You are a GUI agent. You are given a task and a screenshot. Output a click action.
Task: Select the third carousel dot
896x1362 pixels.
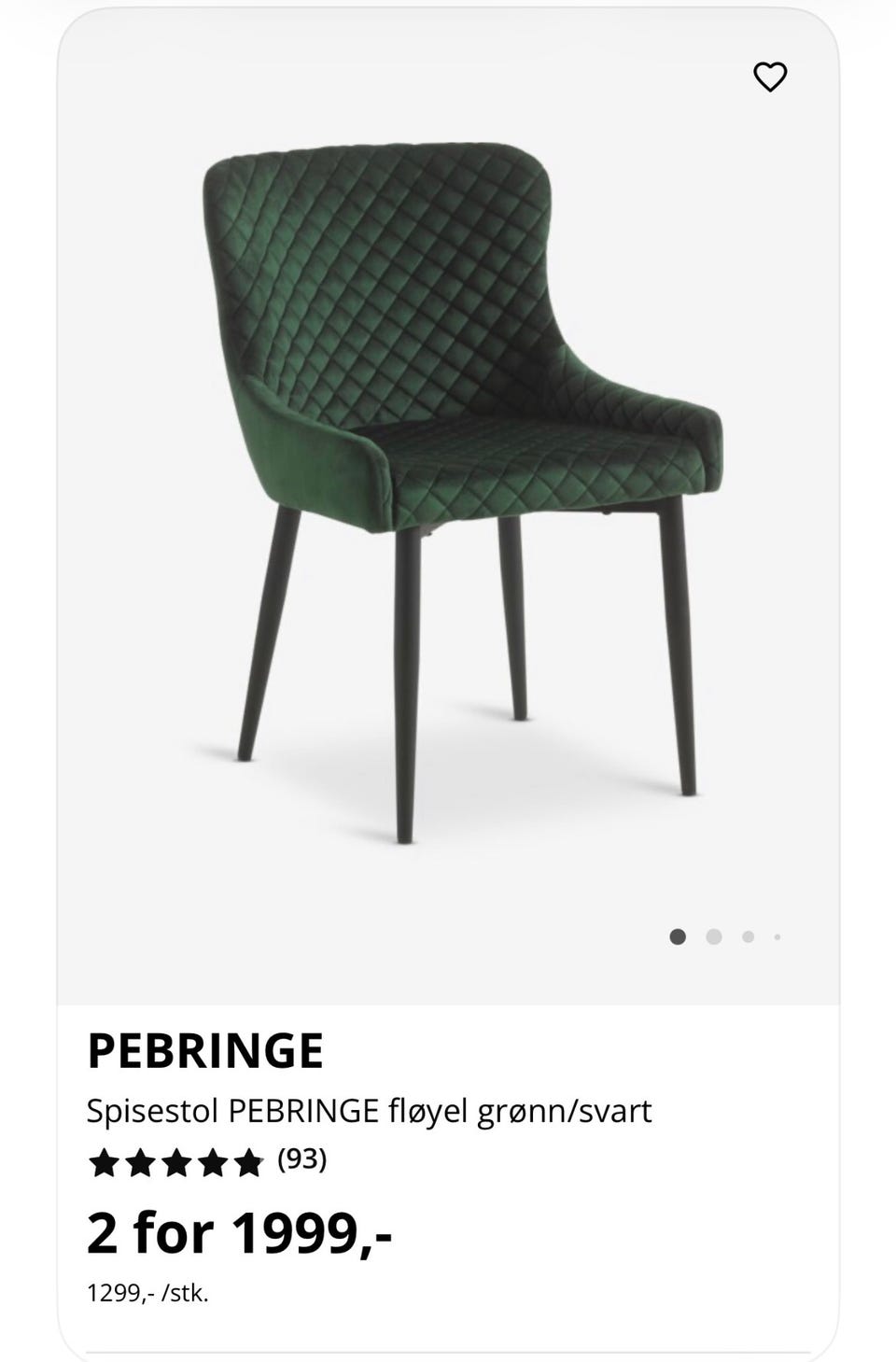[747, 934]
